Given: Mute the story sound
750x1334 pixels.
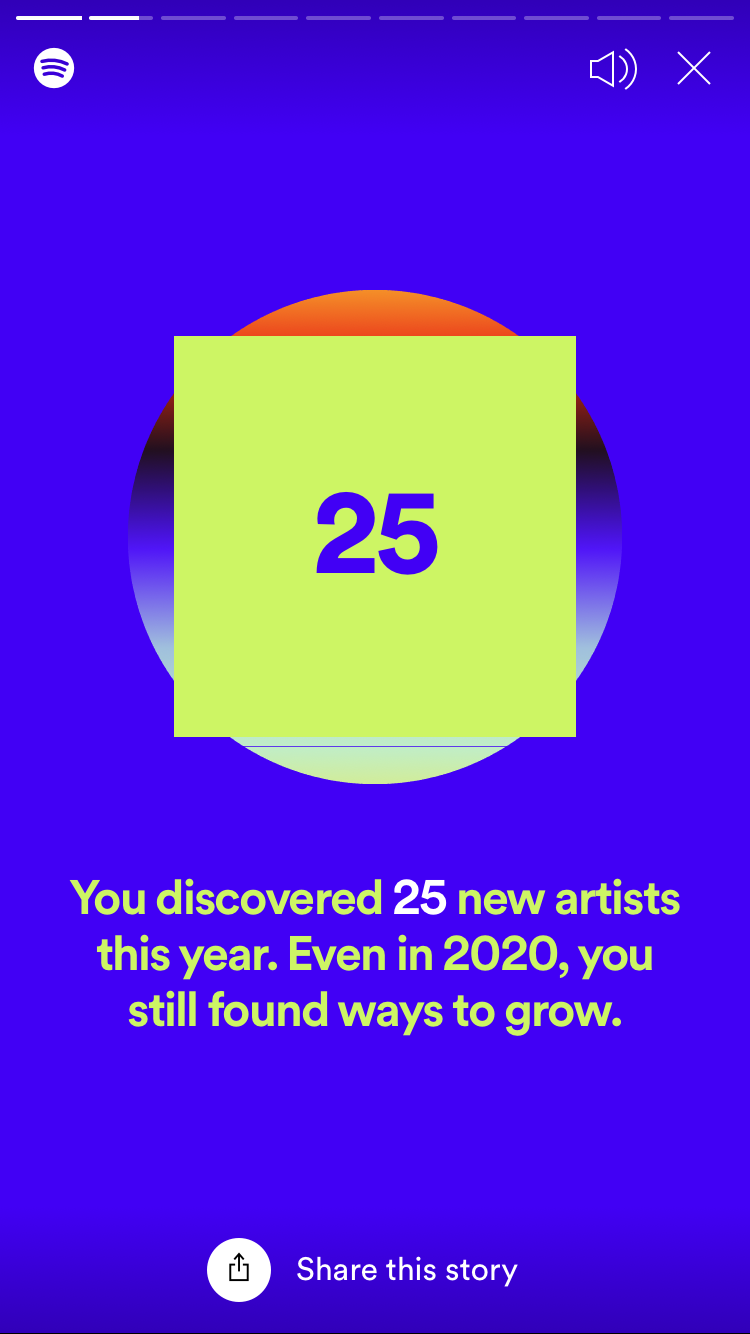Looking at the screenshot, I should [x=613, y=69].
